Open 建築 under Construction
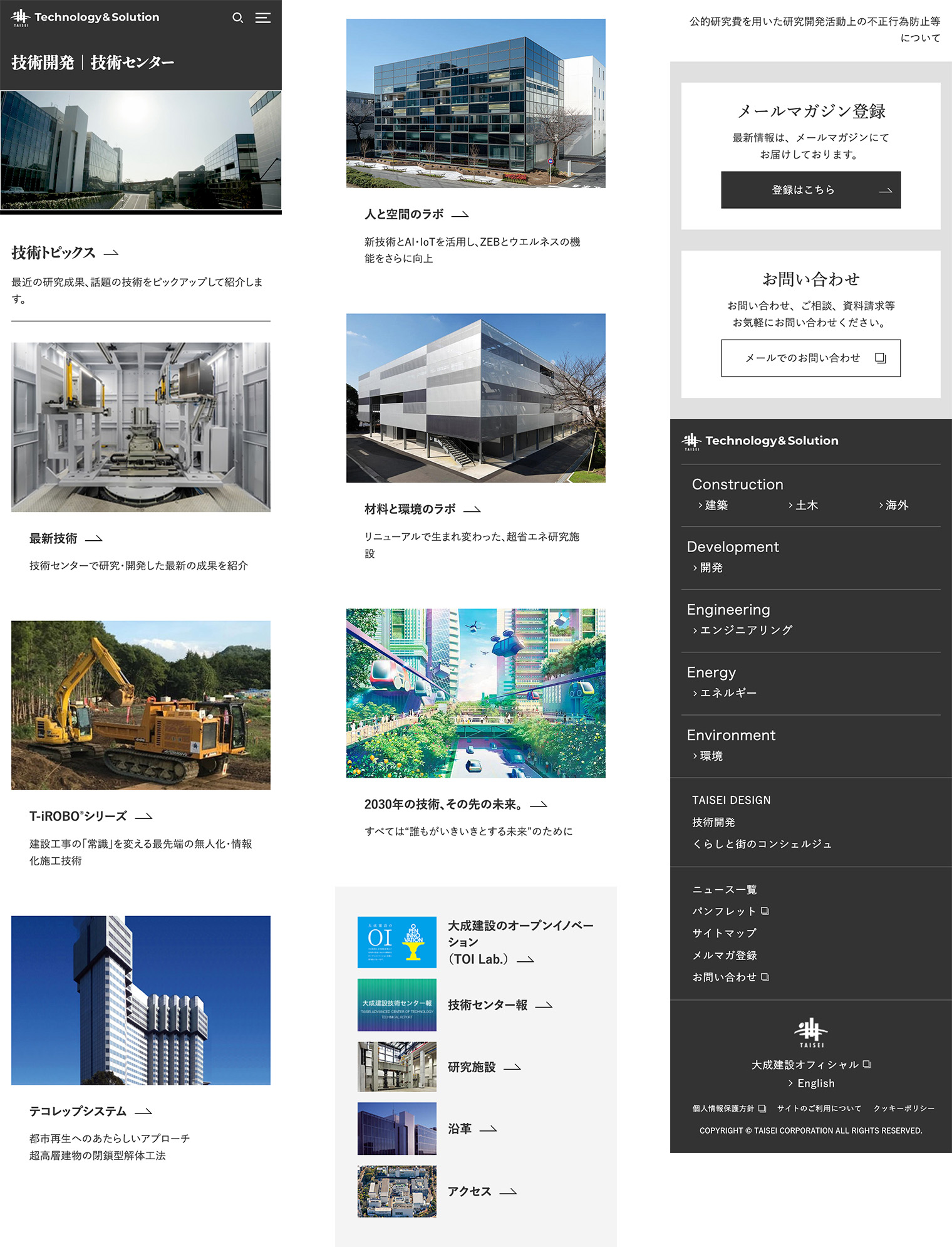This screenshot has width=952, height=1247. pyautogui.click(x=715, y=505)
